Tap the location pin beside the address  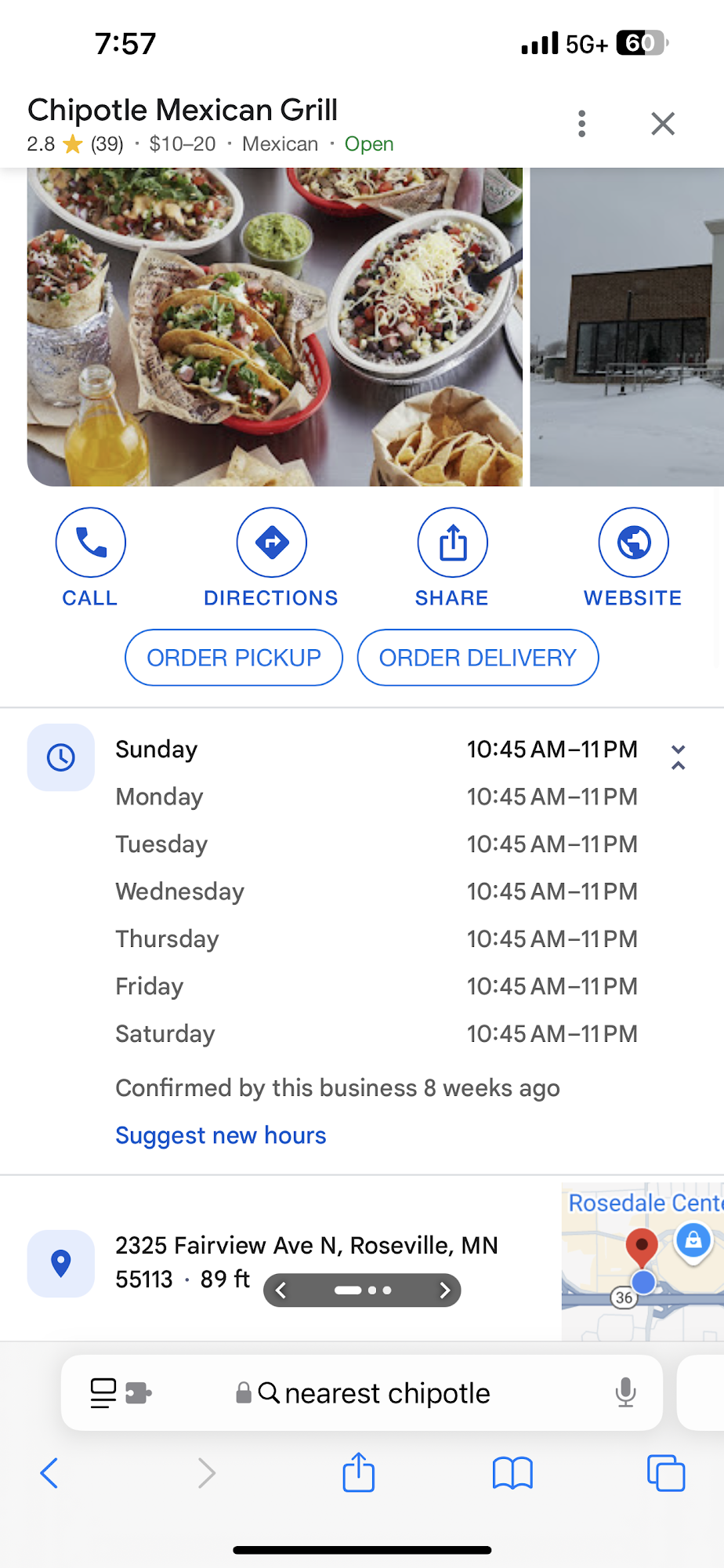(x=60, y=1263)
